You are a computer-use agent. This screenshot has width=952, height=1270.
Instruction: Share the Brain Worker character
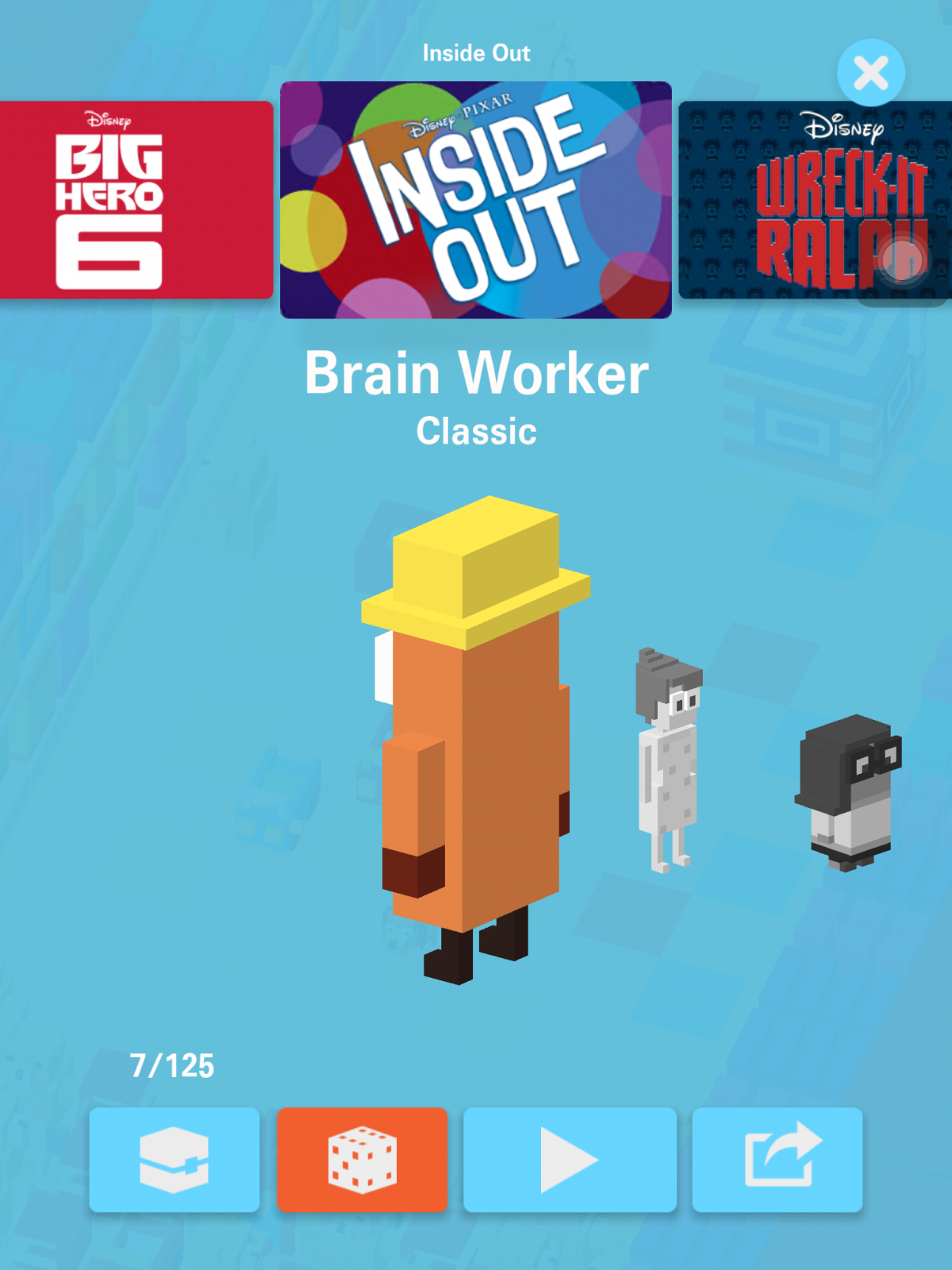pos(777,1160)
